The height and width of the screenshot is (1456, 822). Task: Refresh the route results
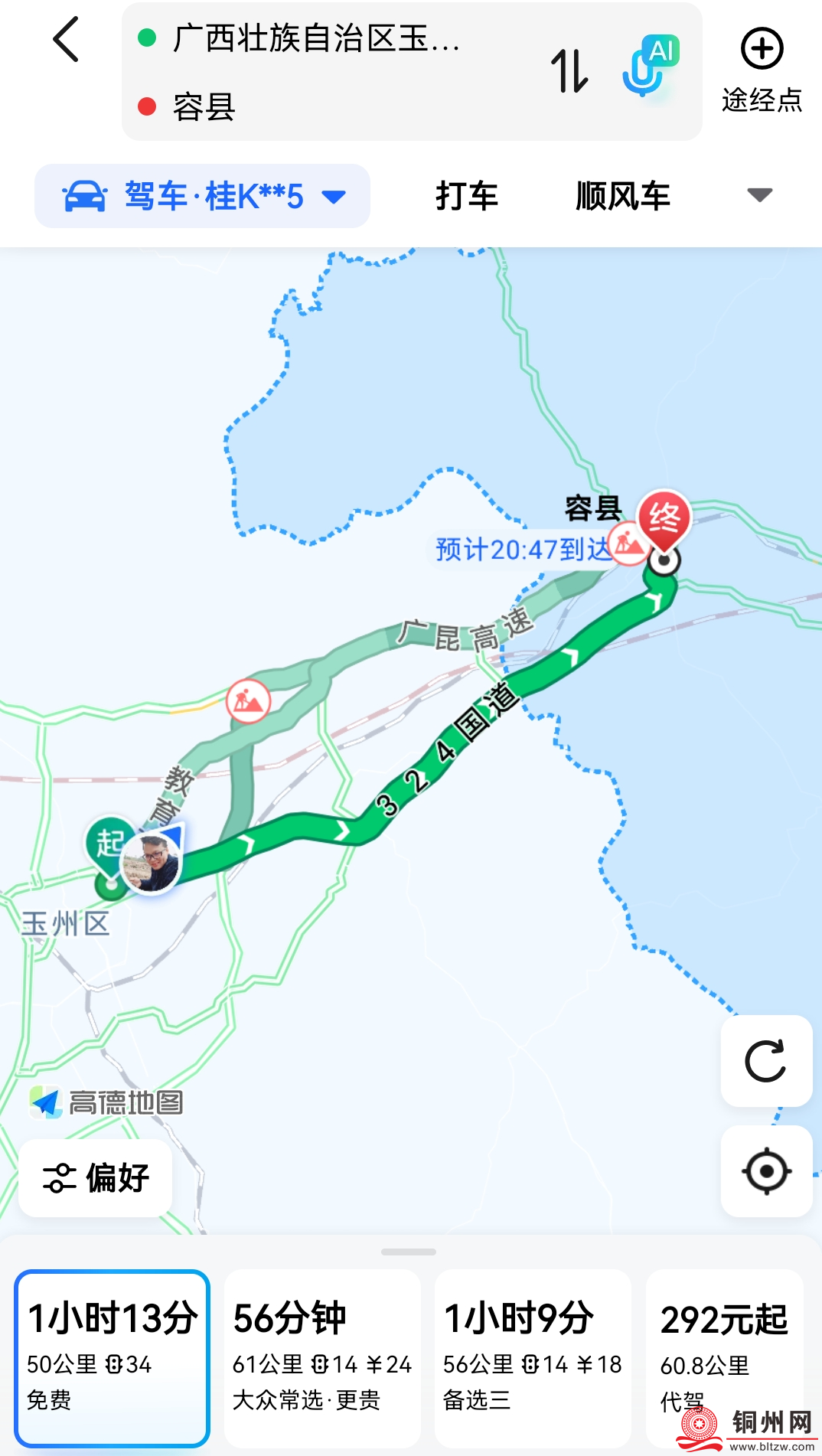[766, 1061]
